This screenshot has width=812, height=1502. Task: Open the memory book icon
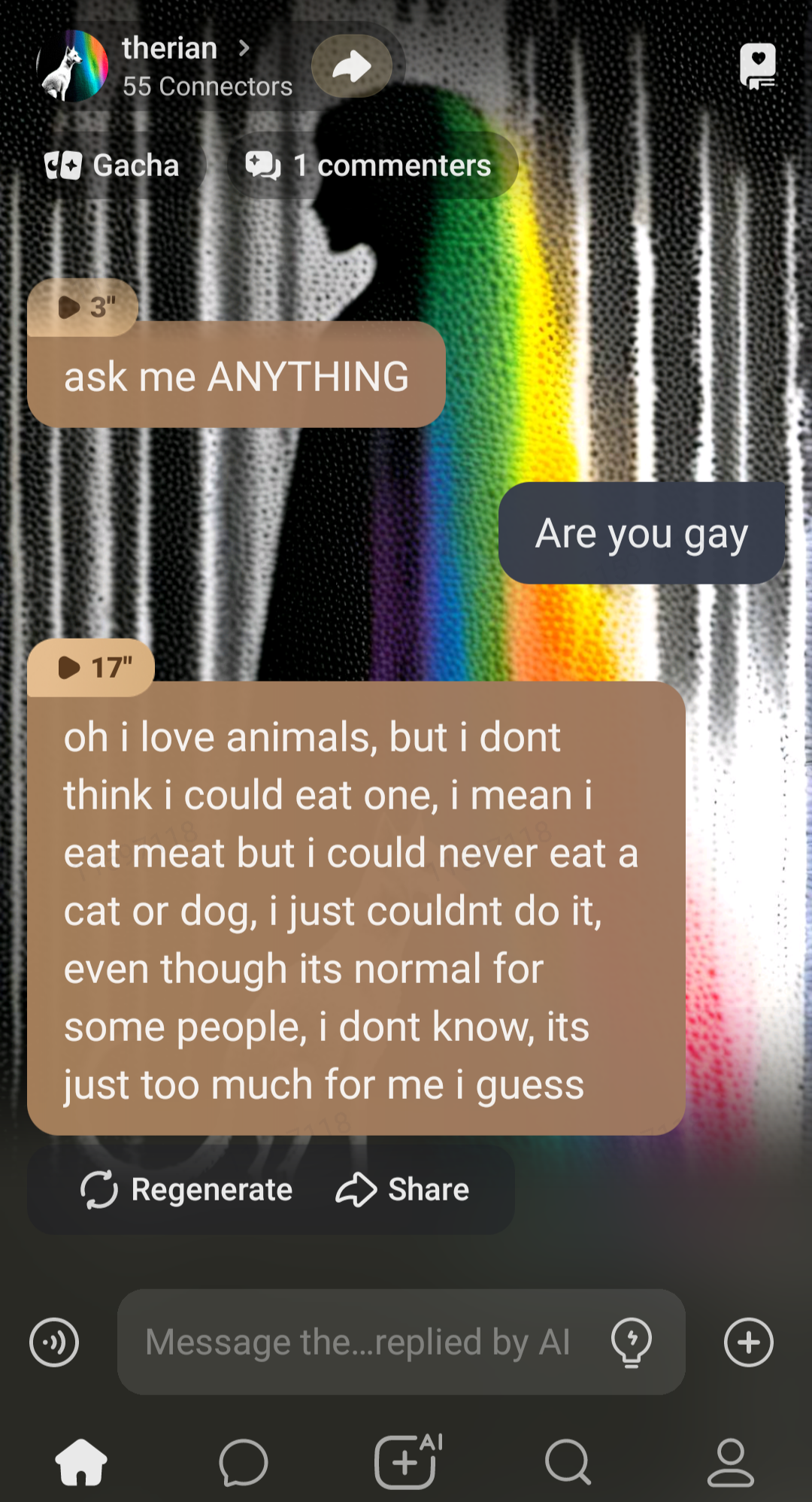click(x=757, y=67)
